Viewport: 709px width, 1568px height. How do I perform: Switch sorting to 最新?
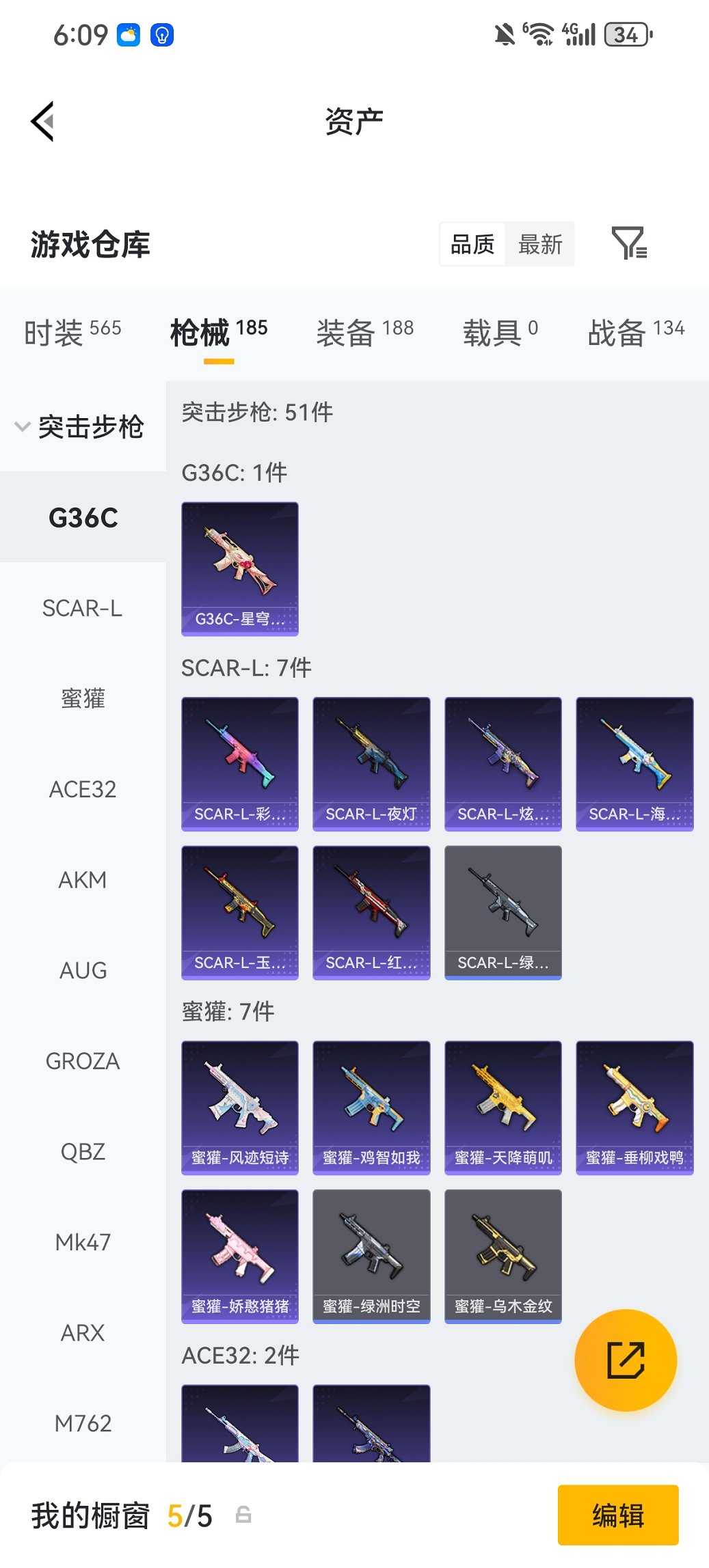541,244
